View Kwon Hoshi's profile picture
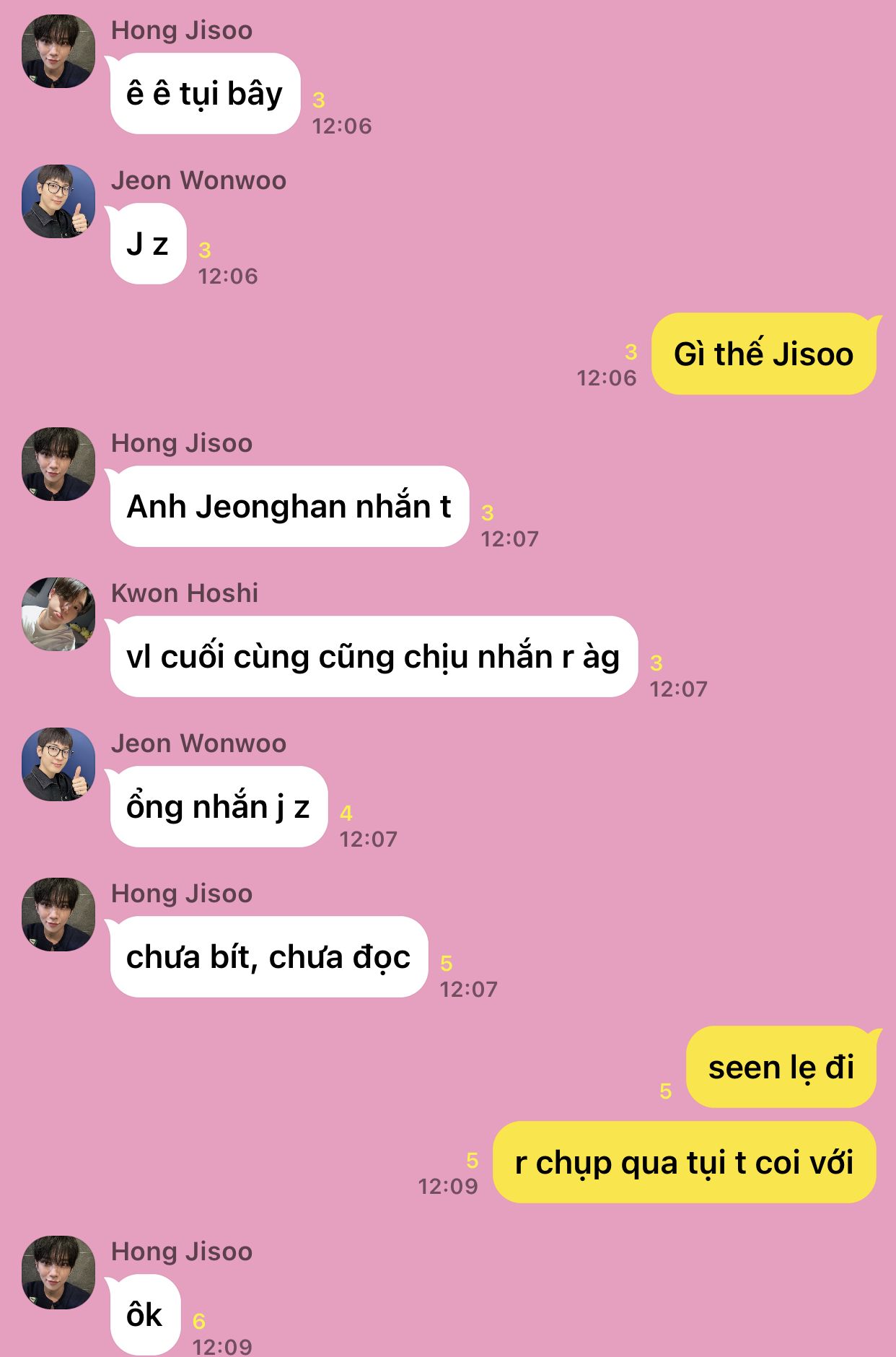 58,614
